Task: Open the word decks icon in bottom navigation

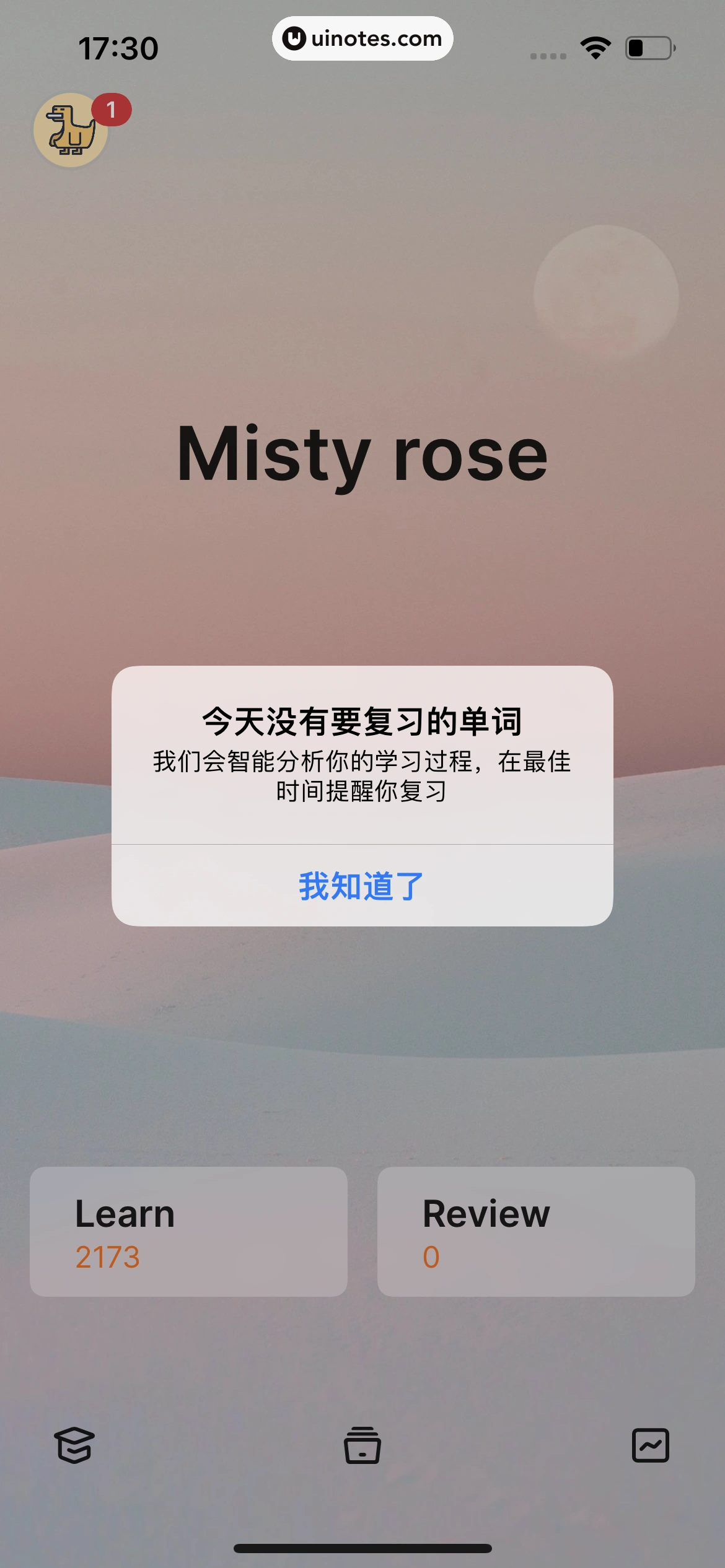Action: point(74,1445)
